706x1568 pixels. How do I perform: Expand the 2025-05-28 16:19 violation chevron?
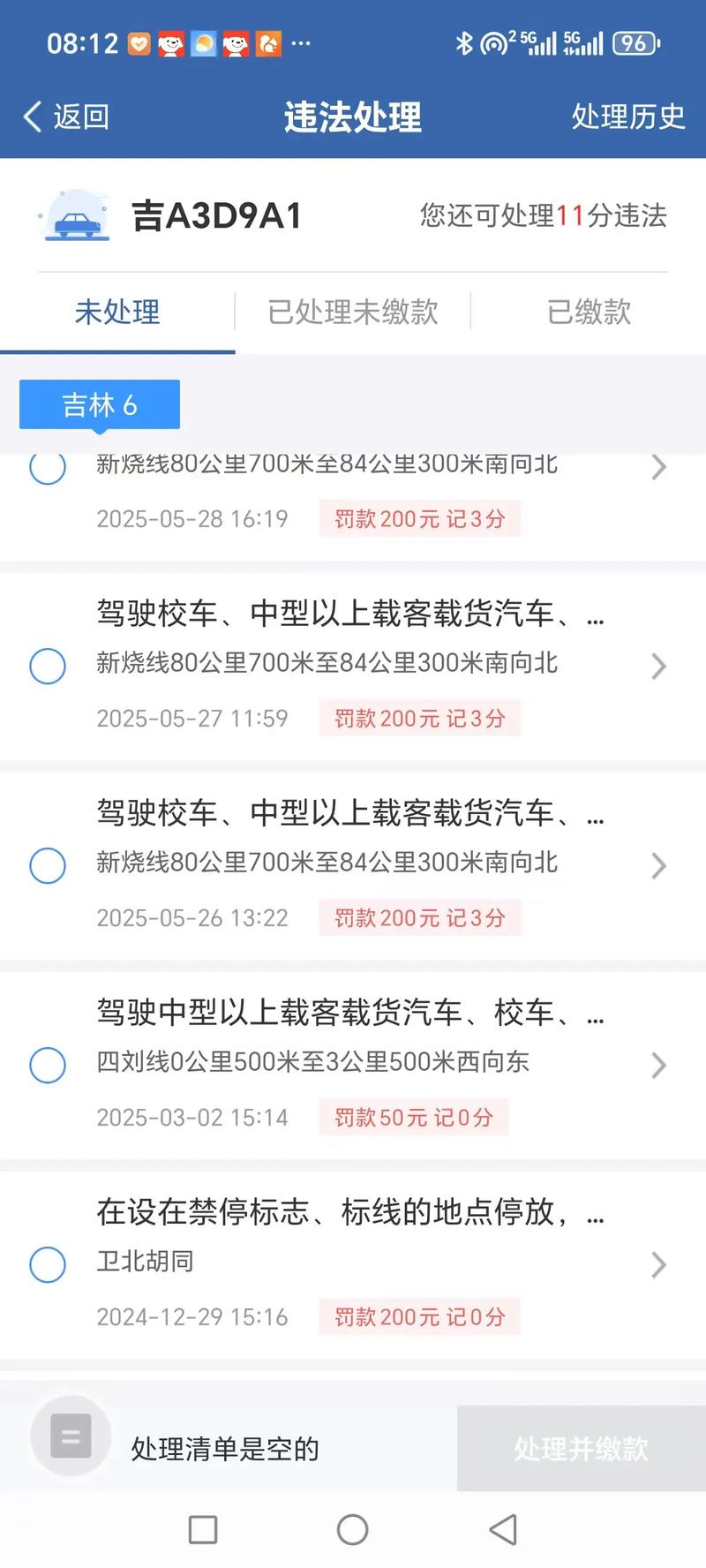657,467
